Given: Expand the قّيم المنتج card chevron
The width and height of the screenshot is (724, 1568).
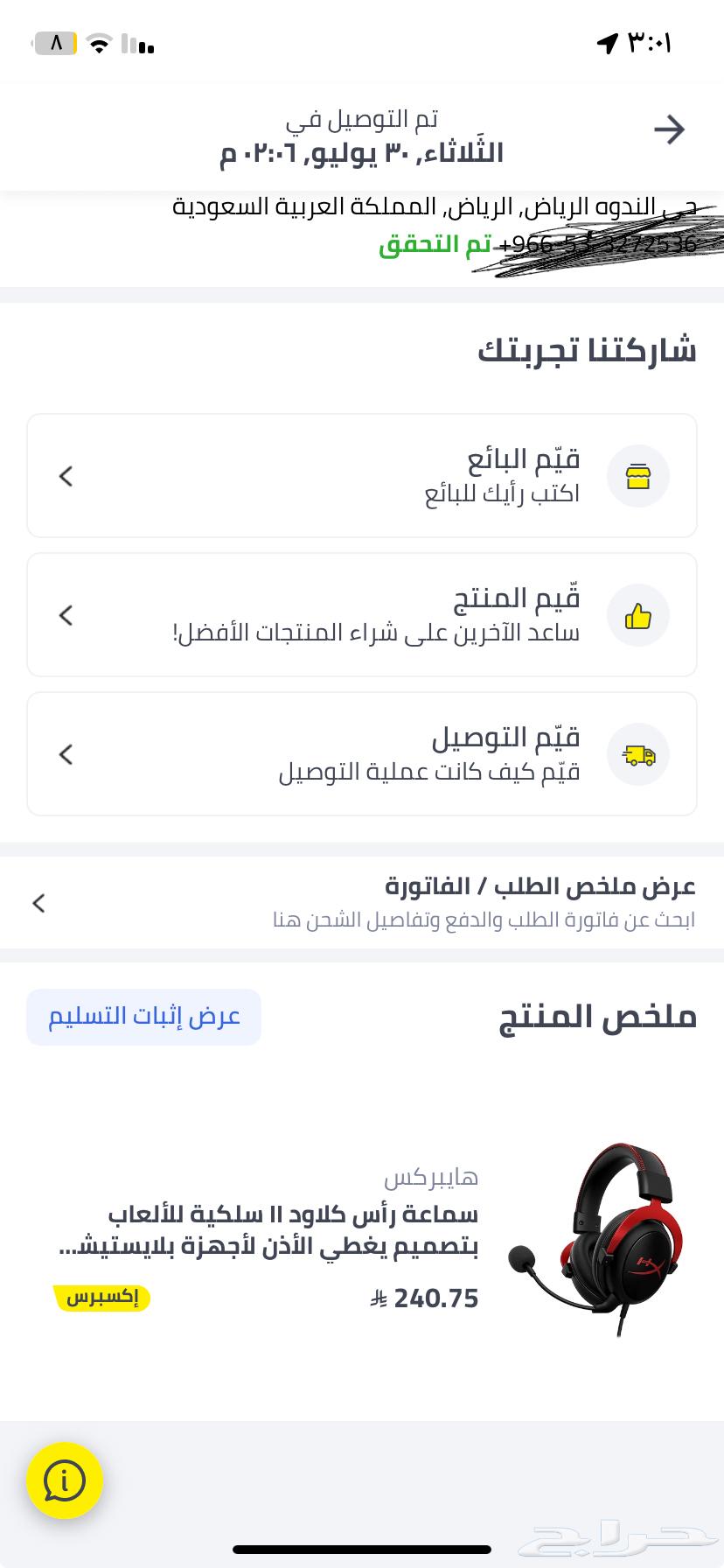Looking at the screenshot, I should (x=66, y=615).
